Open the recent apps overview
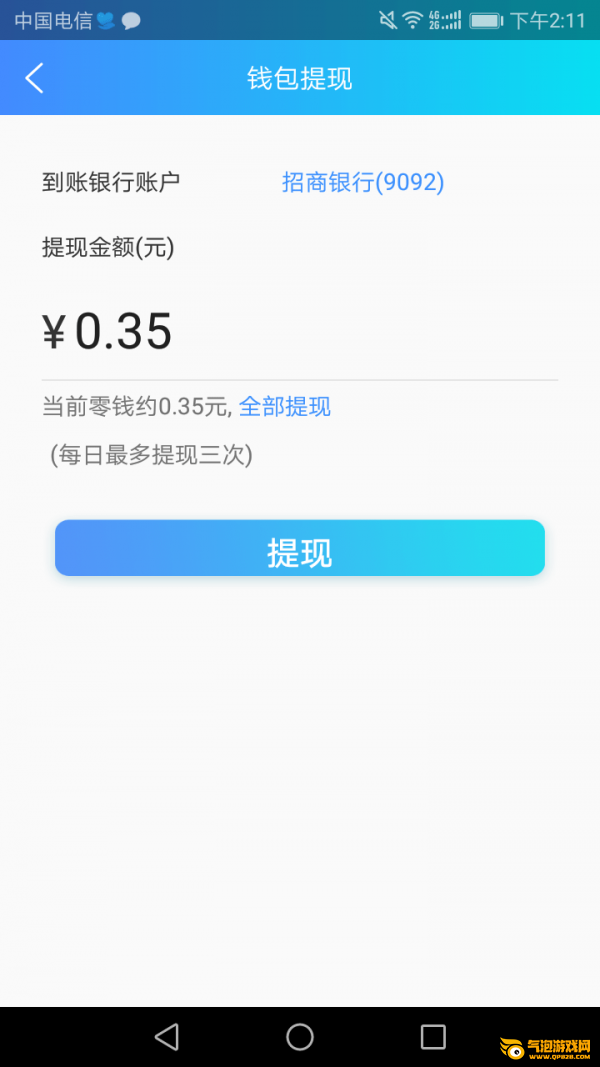This screenshot has height=1067, width=600. [x=433, y=1037]
